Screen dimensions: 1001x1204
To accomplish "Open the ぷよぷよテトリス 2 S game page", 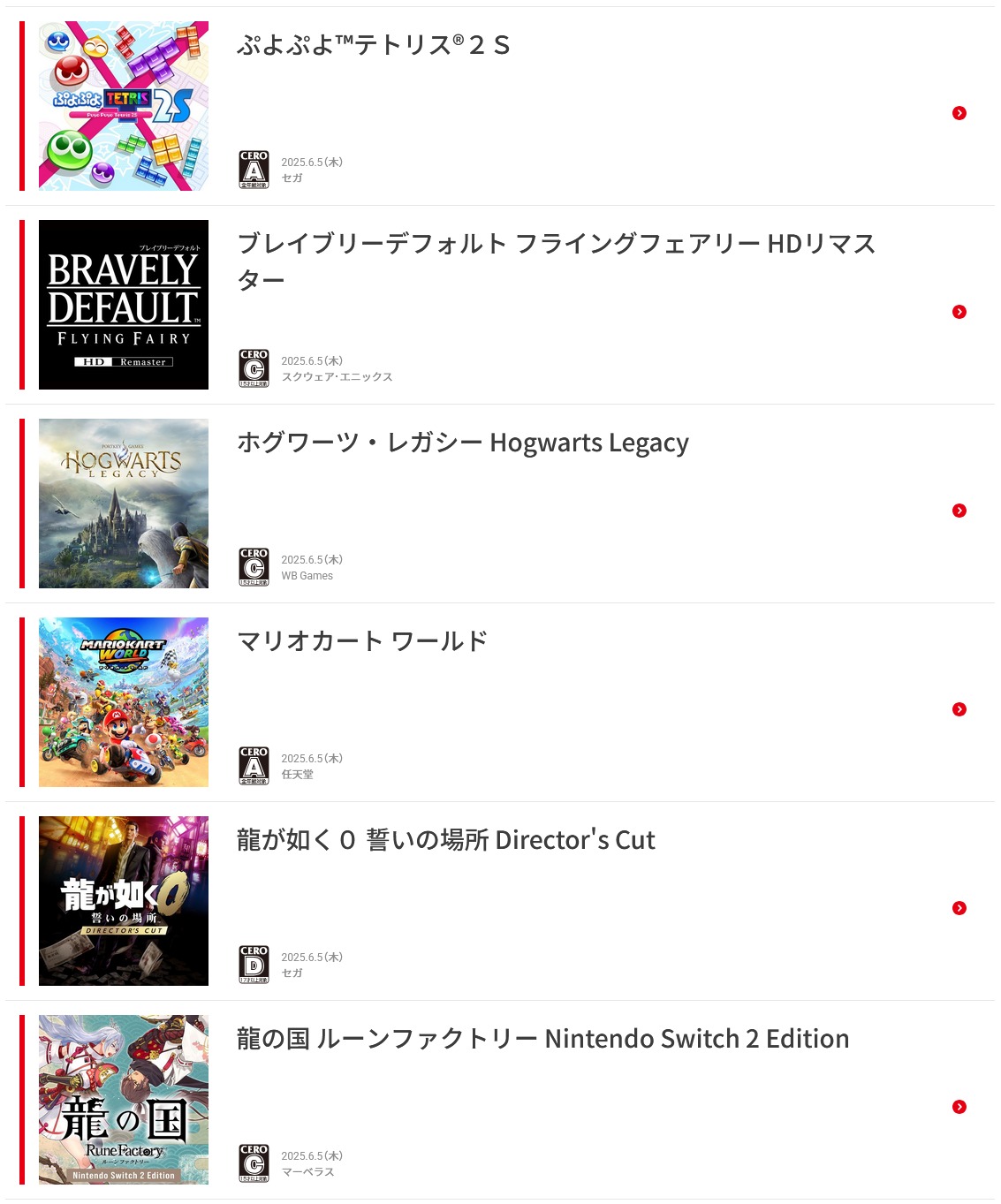I will coord(373,46).
